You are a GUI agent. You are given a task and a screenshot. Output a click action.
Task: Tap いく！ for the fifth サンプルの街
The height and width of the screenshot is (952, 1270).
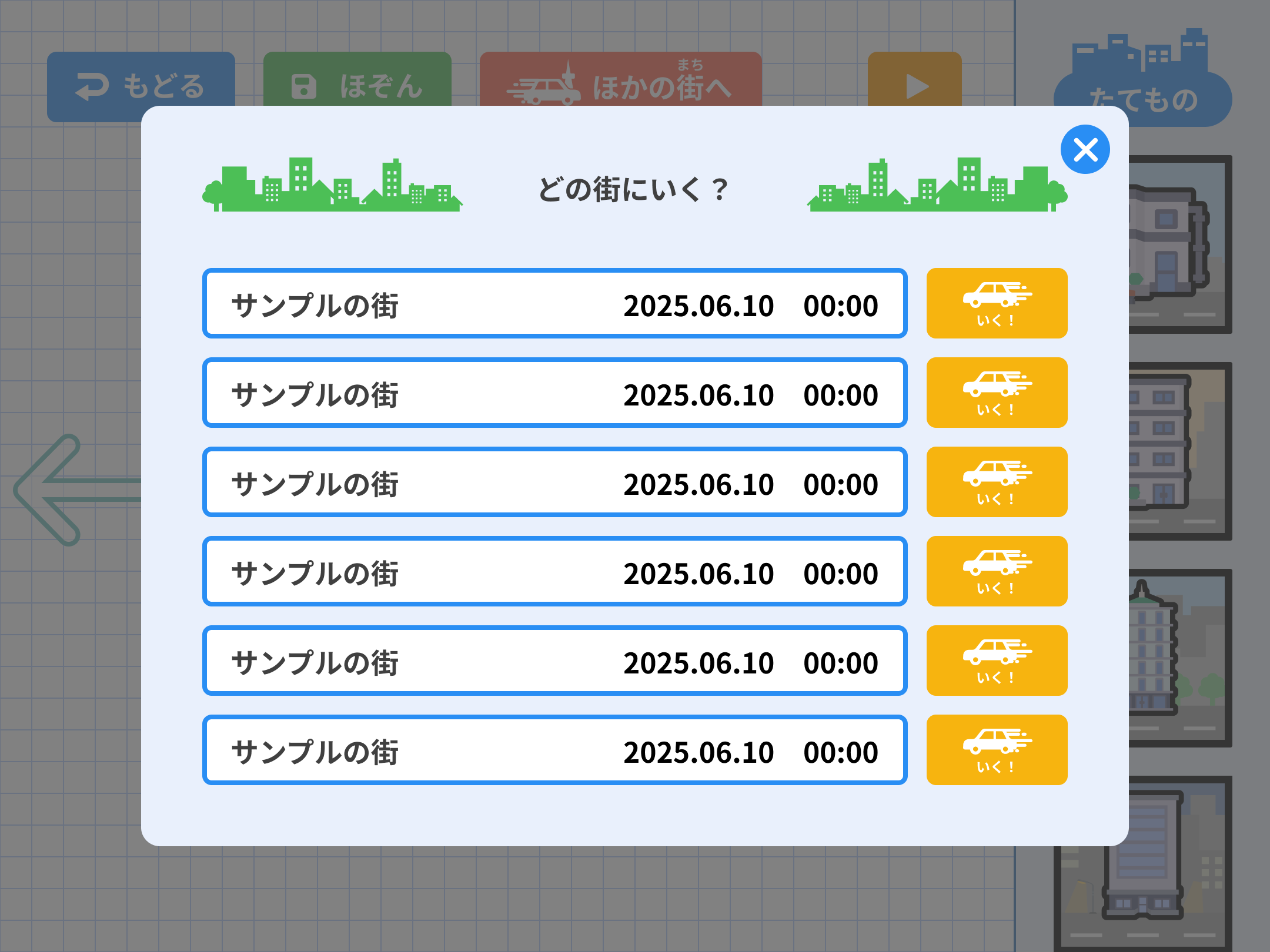click(997, 661)
